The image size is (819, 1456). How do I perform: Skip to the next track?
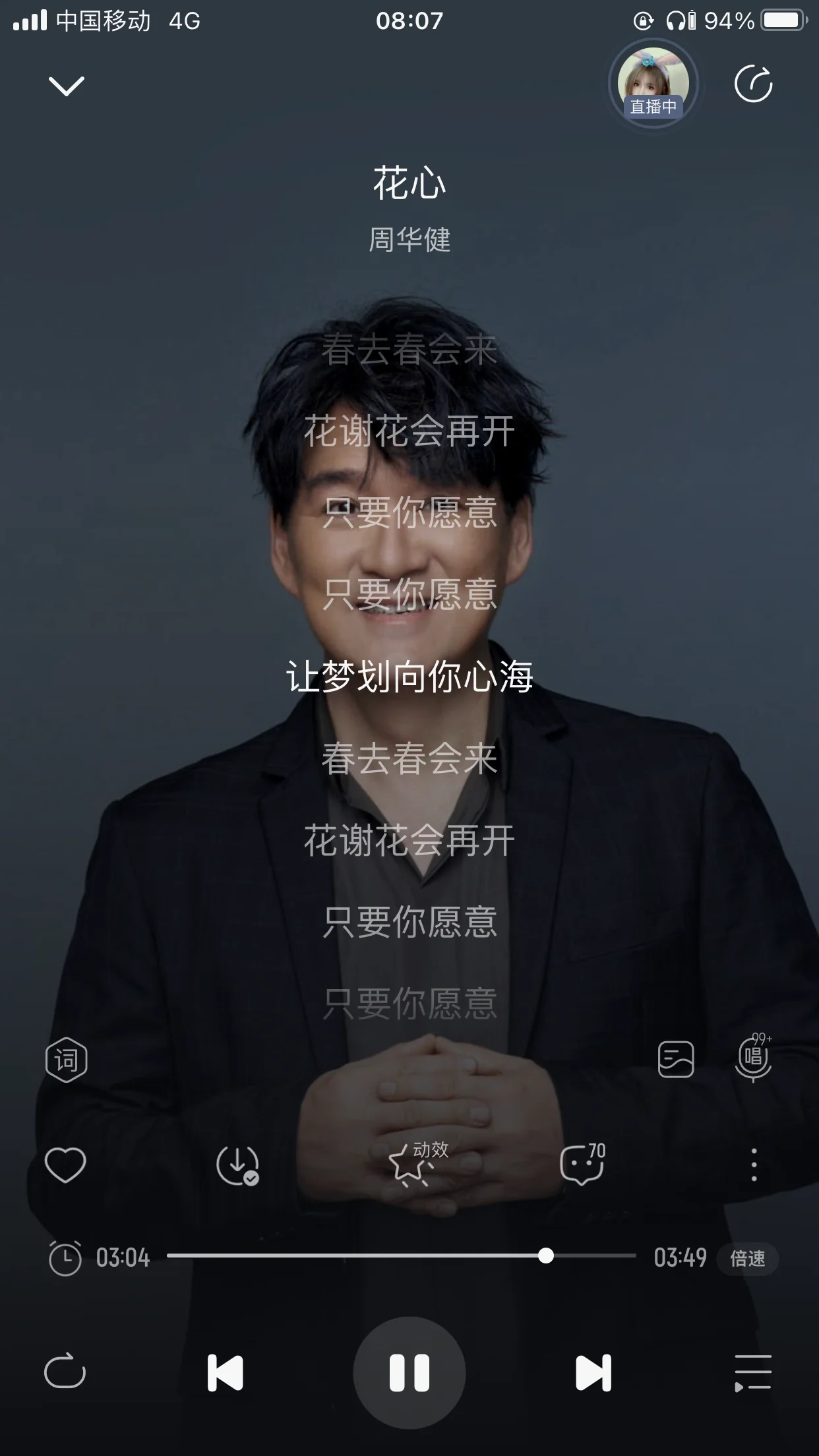pyautogui.click(x=593, y=1373)
